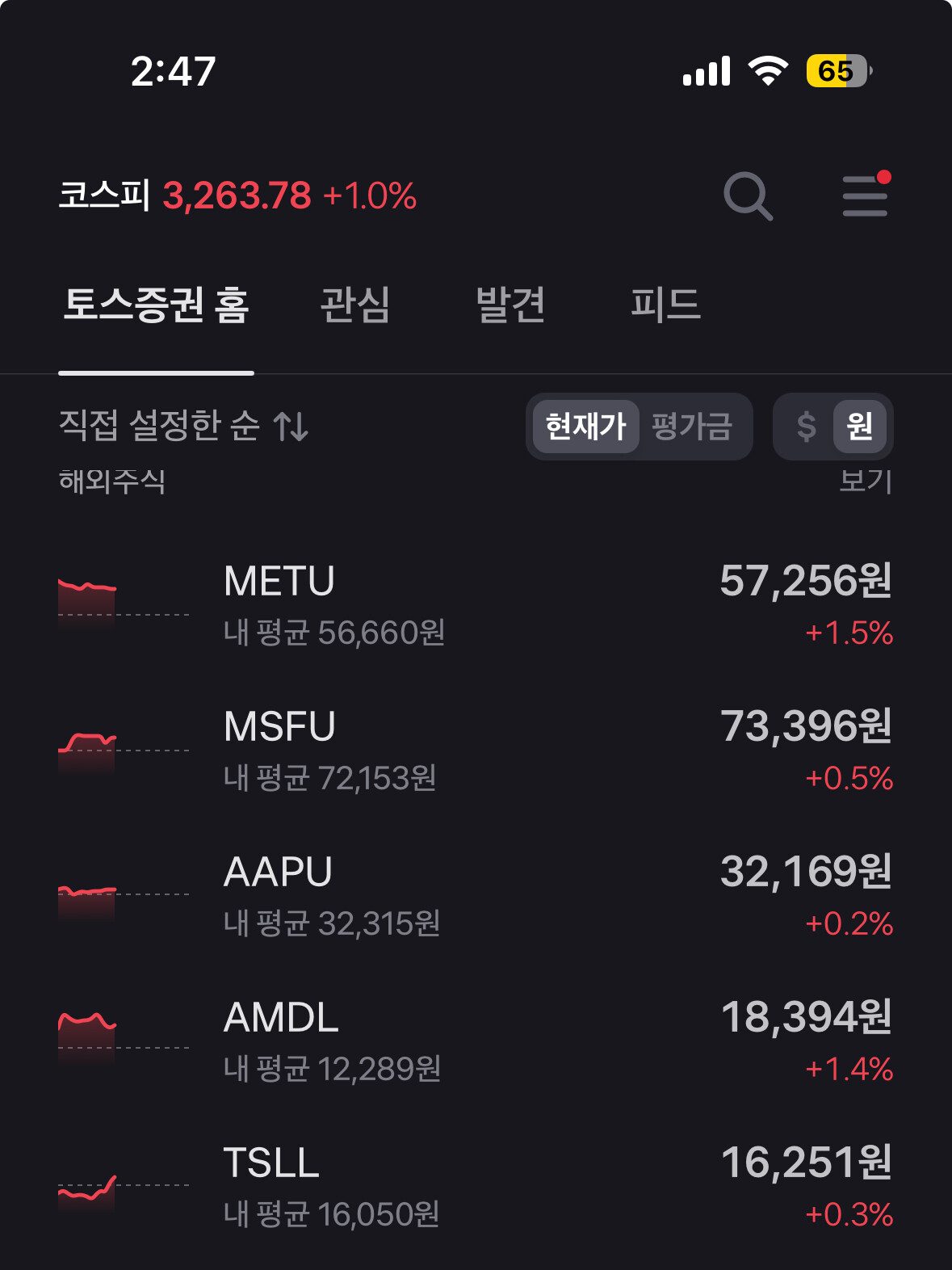The height and width of the screenshot is (1270, 952).
Task: Open the search icon
Action: [x=748, y=196]
